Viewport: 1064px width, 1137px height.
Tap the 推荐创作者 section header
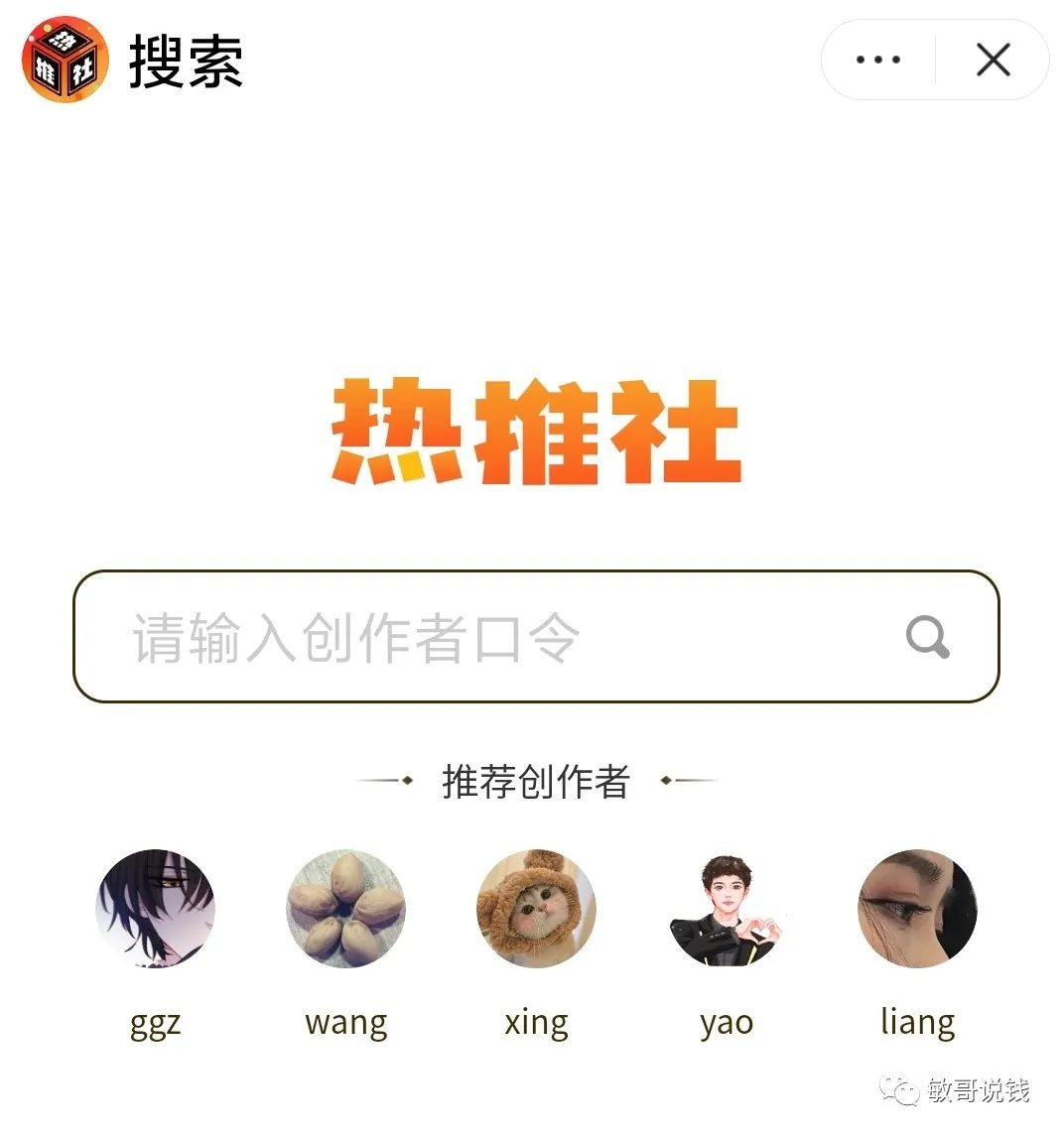(x=534, y=782)
